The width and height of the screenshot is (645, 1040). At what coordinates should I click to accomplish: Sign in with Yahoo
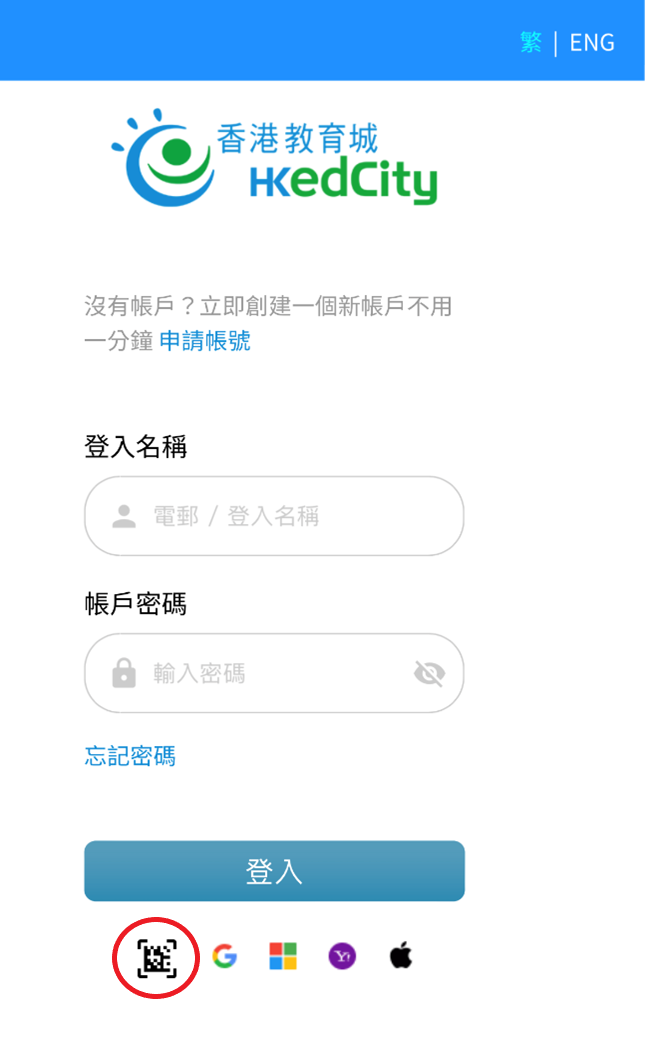342,957
